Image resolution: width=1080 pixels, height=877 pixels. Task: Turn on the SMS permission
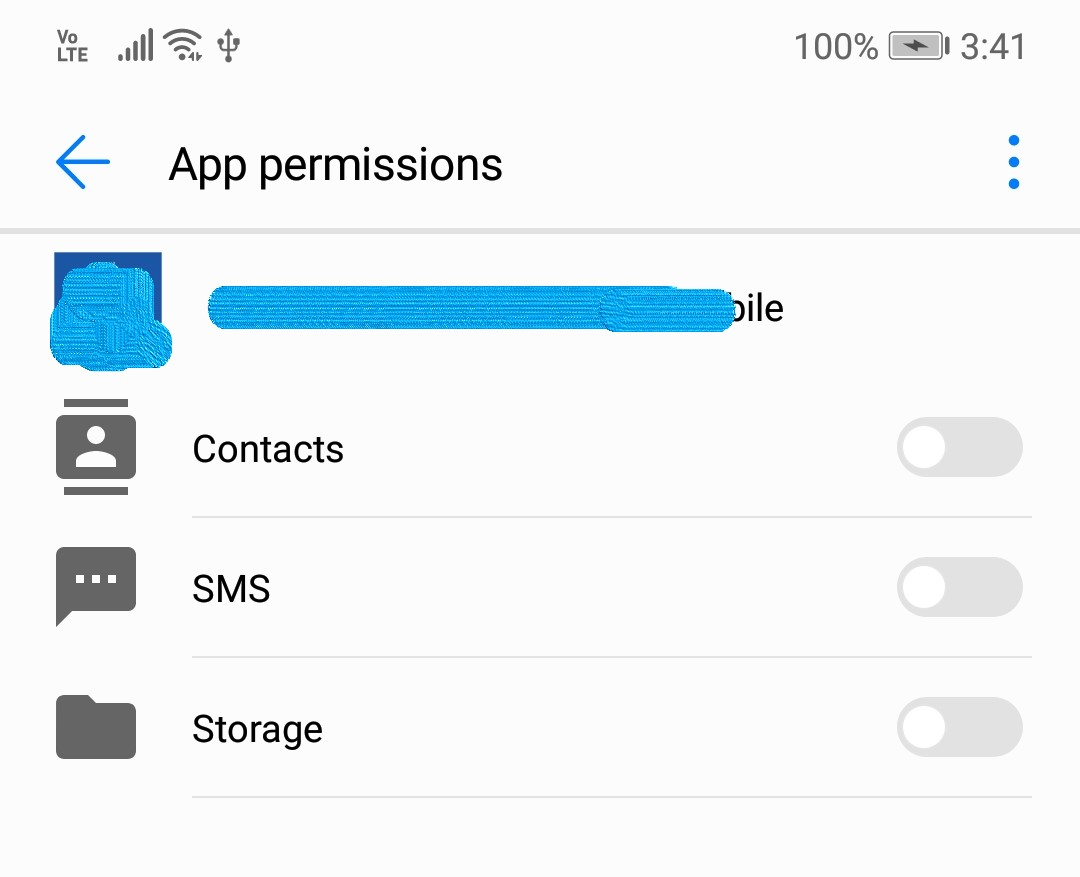[x=959, y=588]
